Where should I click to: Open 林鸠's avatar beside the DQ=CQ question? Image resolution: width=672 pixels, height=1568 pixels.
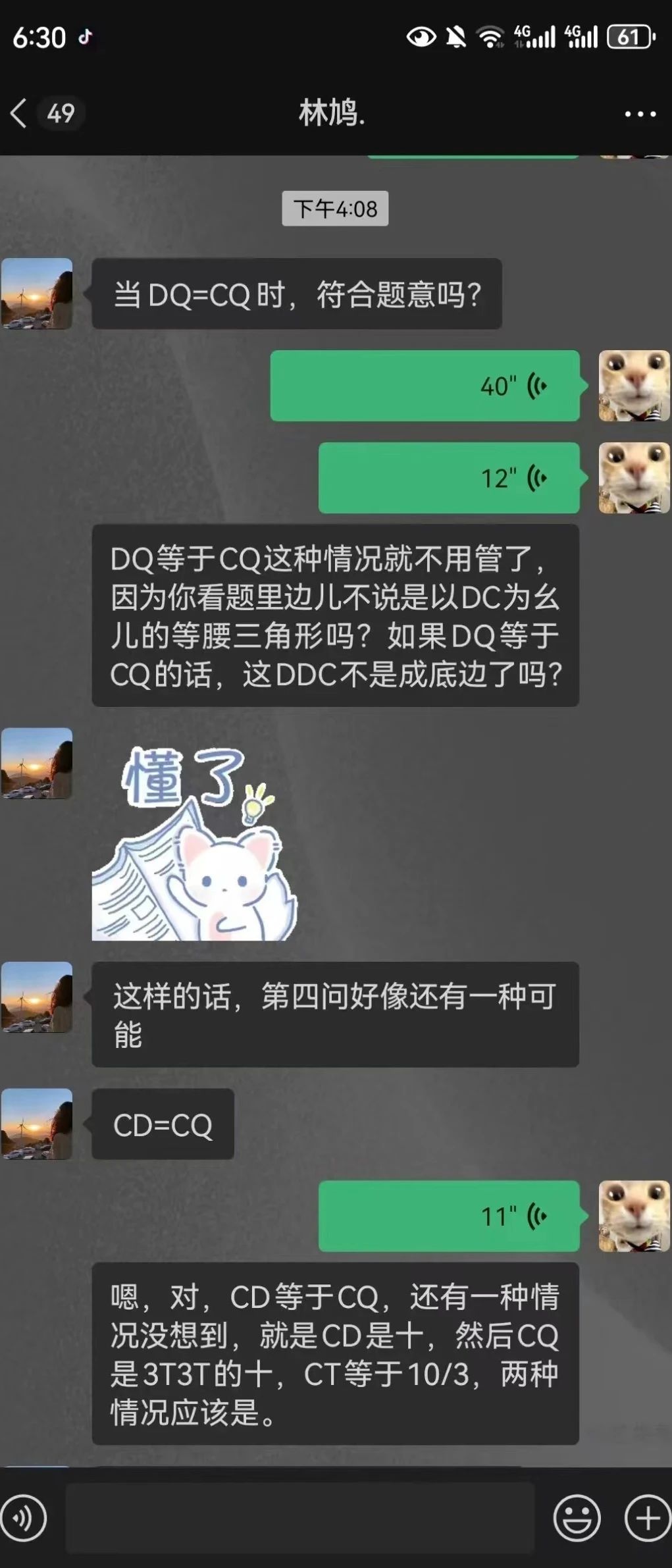pyautogui.click(x=37, y=294)
